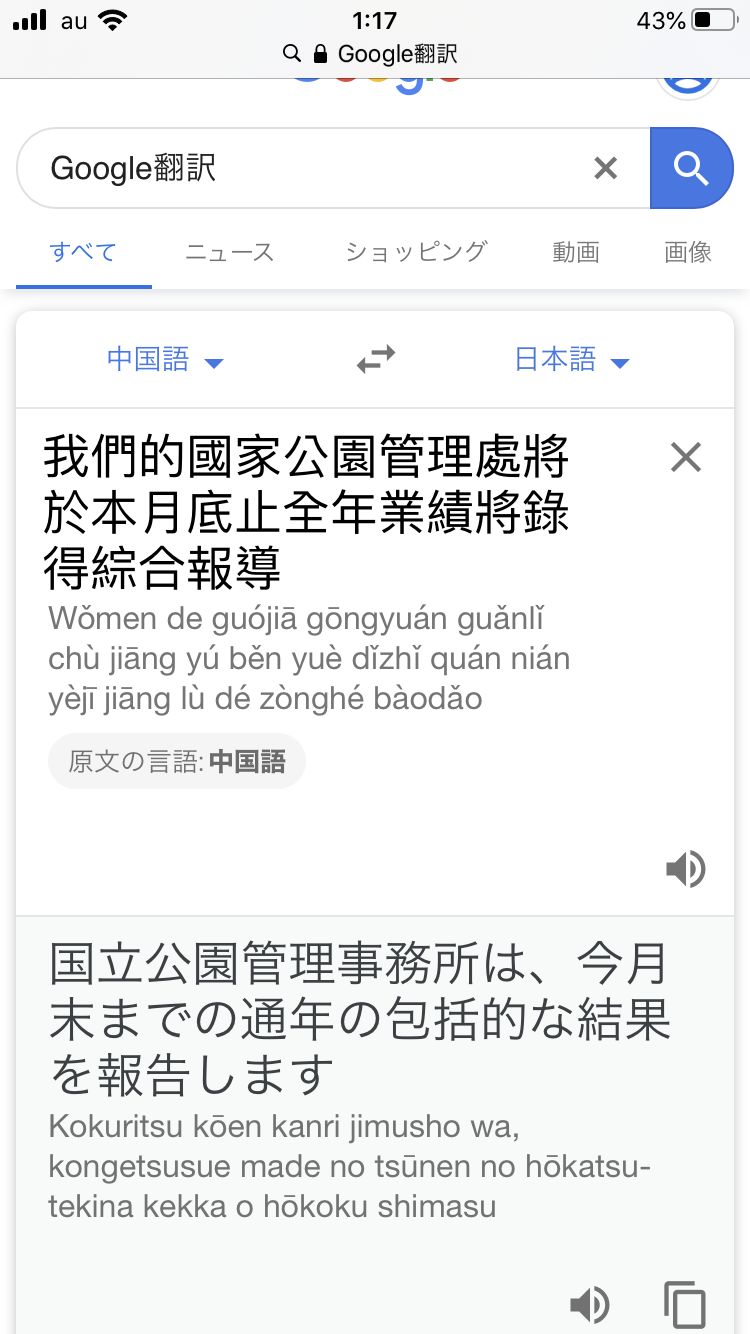The width and height of the screenshot is (750, 1334).
Task: Open the 日本語 target language dropdown
Action: pyautogui.click(x=572, y=360)
